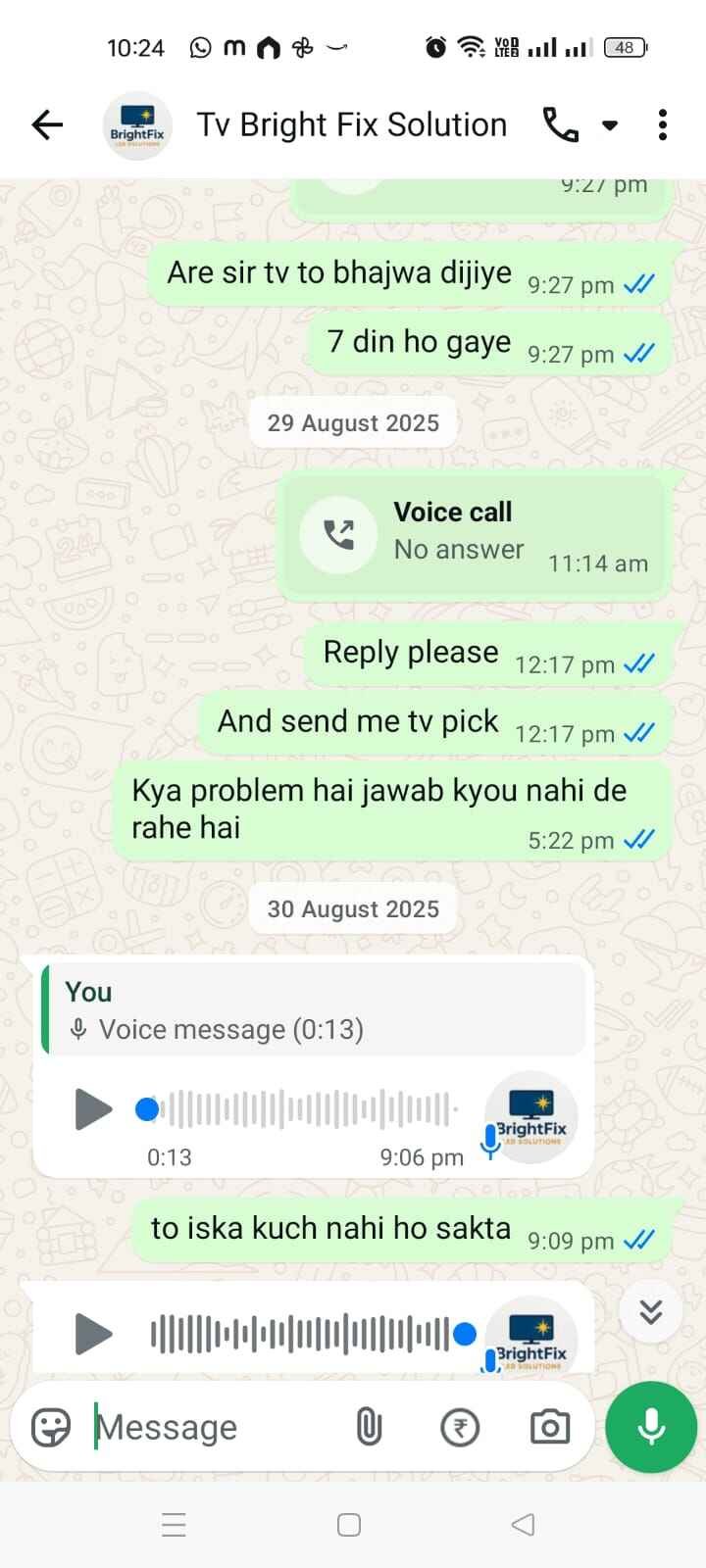Play the voice message below the 9:09 pm text
The height and width of the screenshot is (1568, 706).
coord(93,1334)
